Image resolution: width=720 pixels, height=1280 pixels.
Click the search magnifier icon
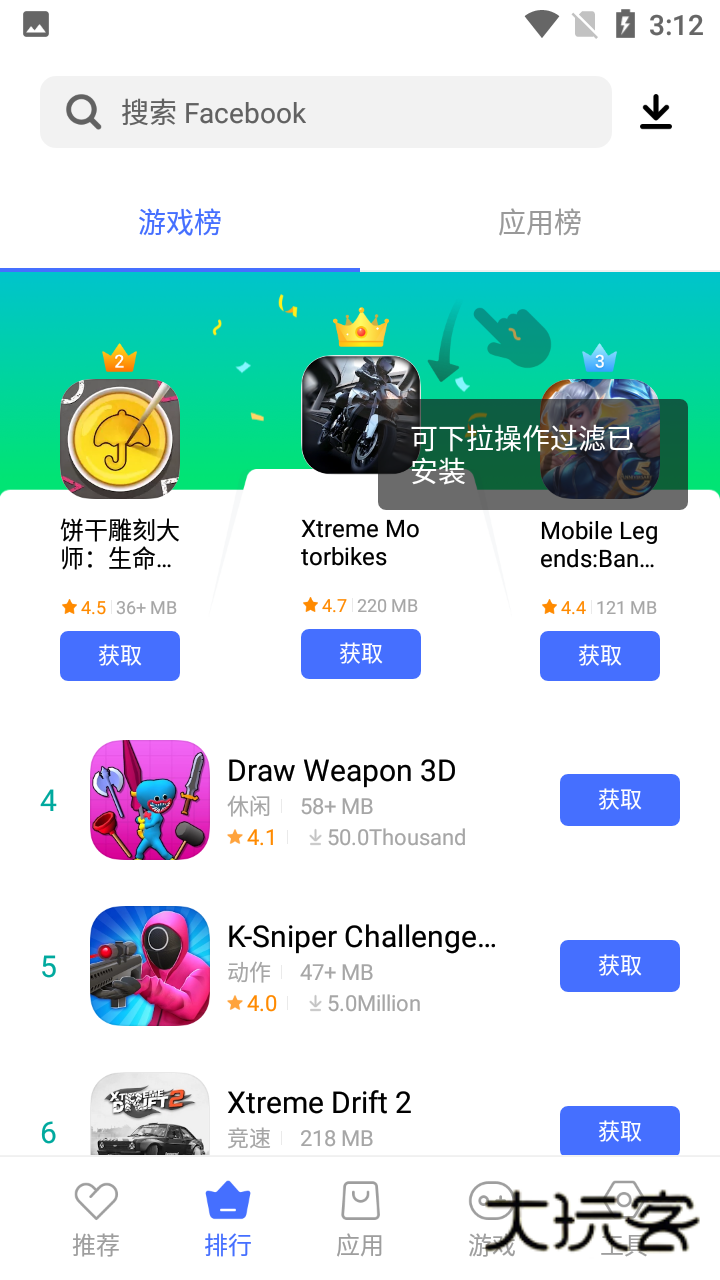(x=83, y=111)
